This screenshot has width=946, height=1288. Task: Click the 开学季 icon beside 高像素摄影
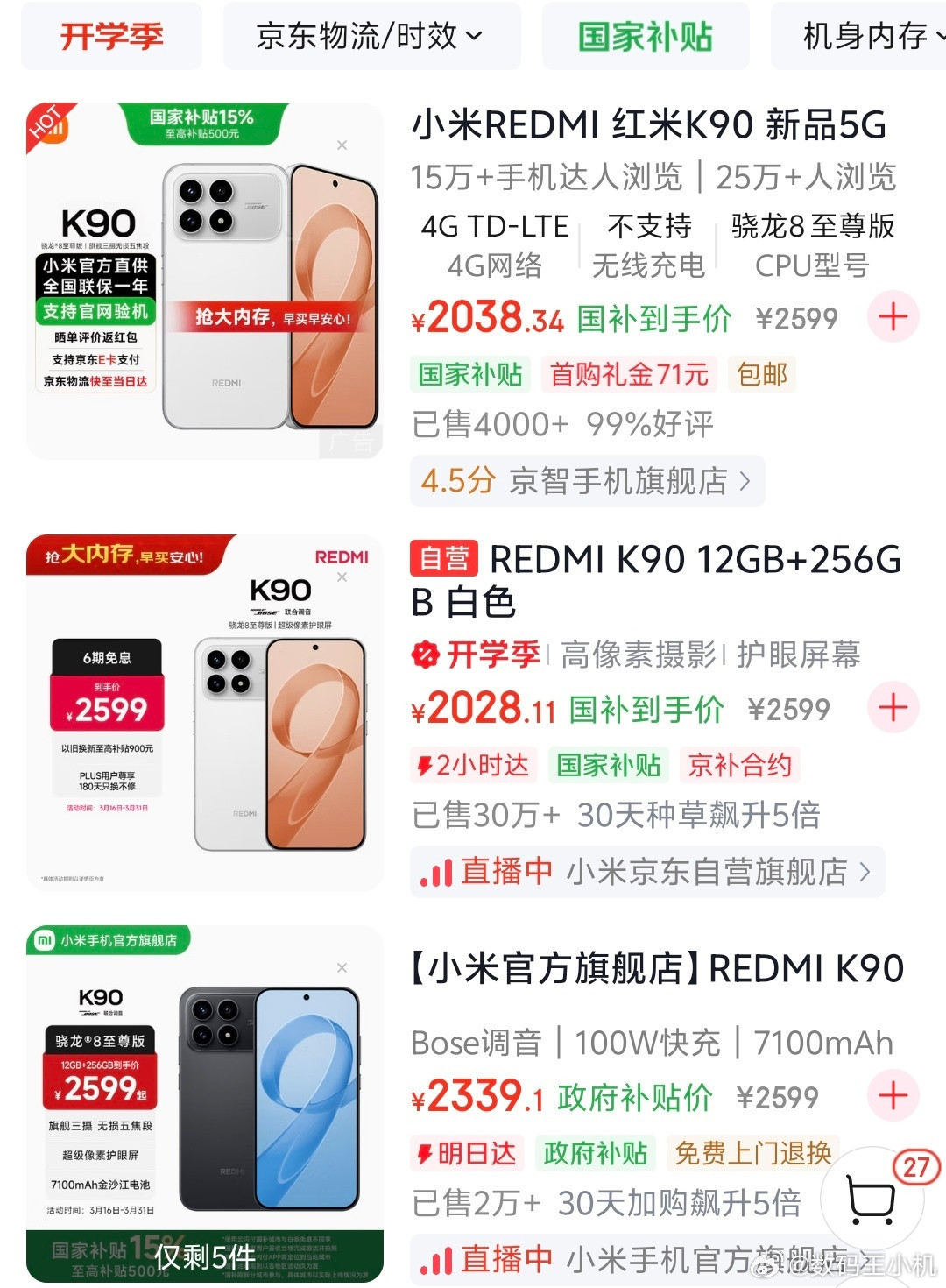(x=424, y=655)
